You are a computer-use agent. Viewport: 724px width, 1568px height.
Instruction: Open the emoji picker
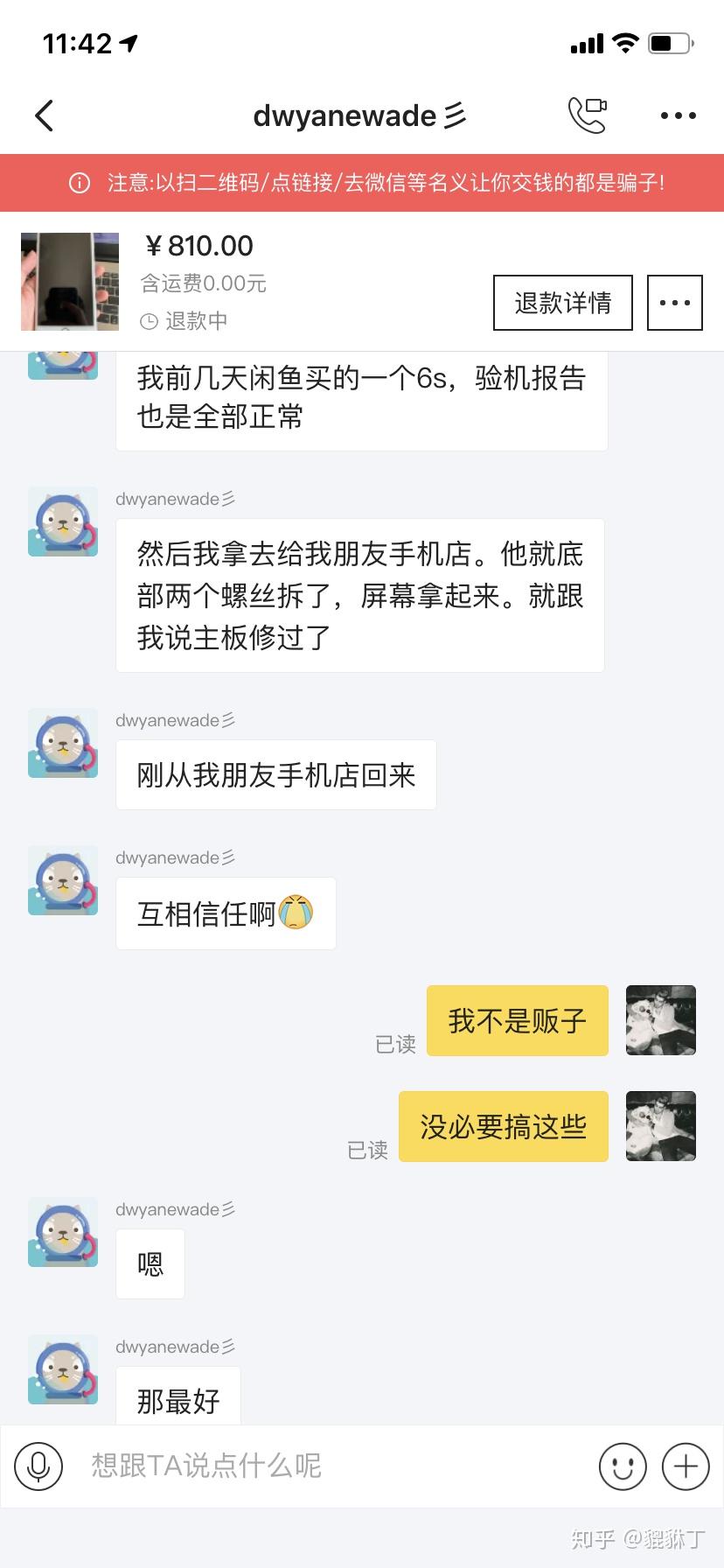(623, 1466)
